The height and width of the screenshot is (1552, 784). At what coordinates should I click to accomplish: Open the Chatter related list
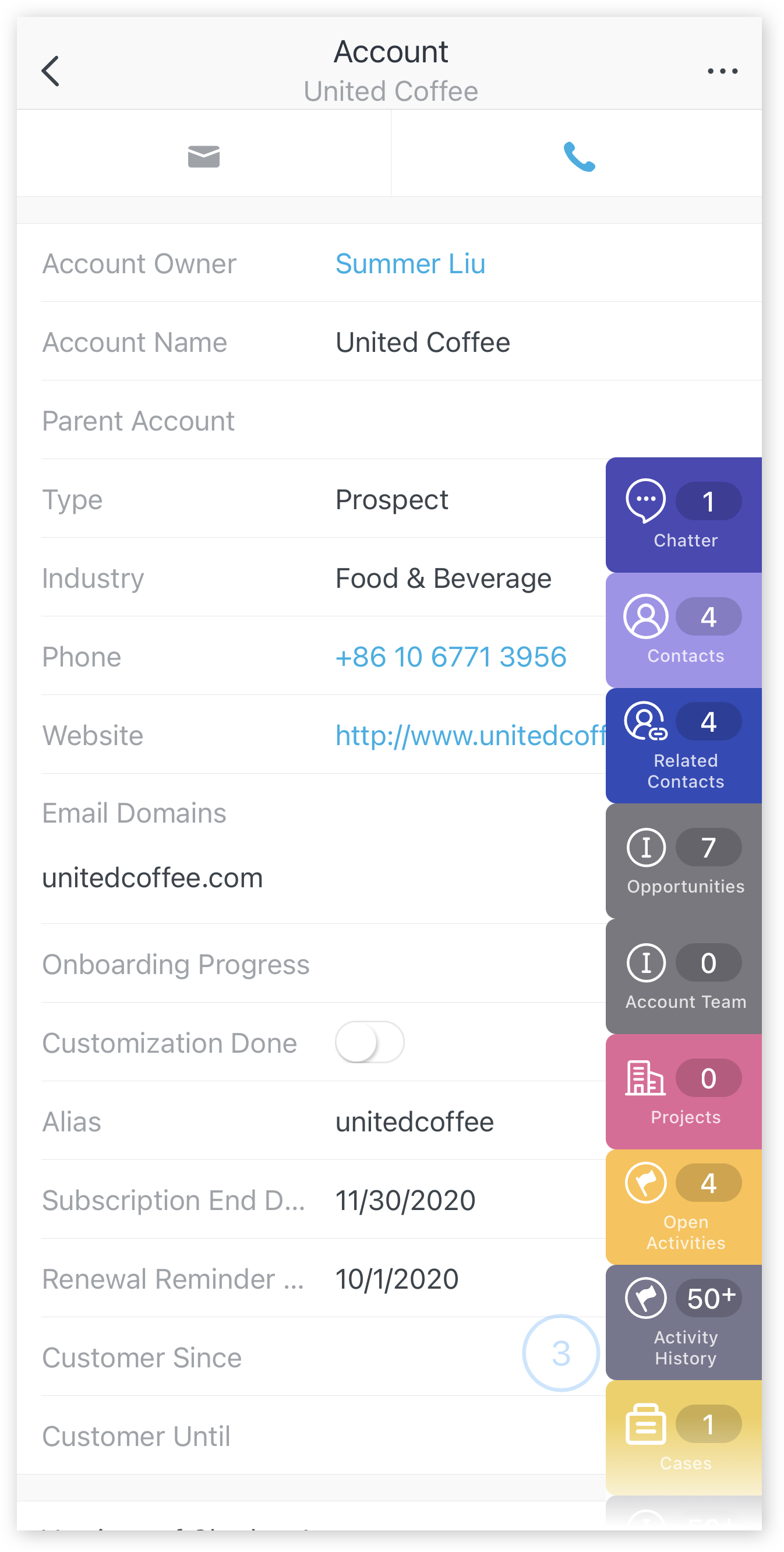click(x=684, y=514)
